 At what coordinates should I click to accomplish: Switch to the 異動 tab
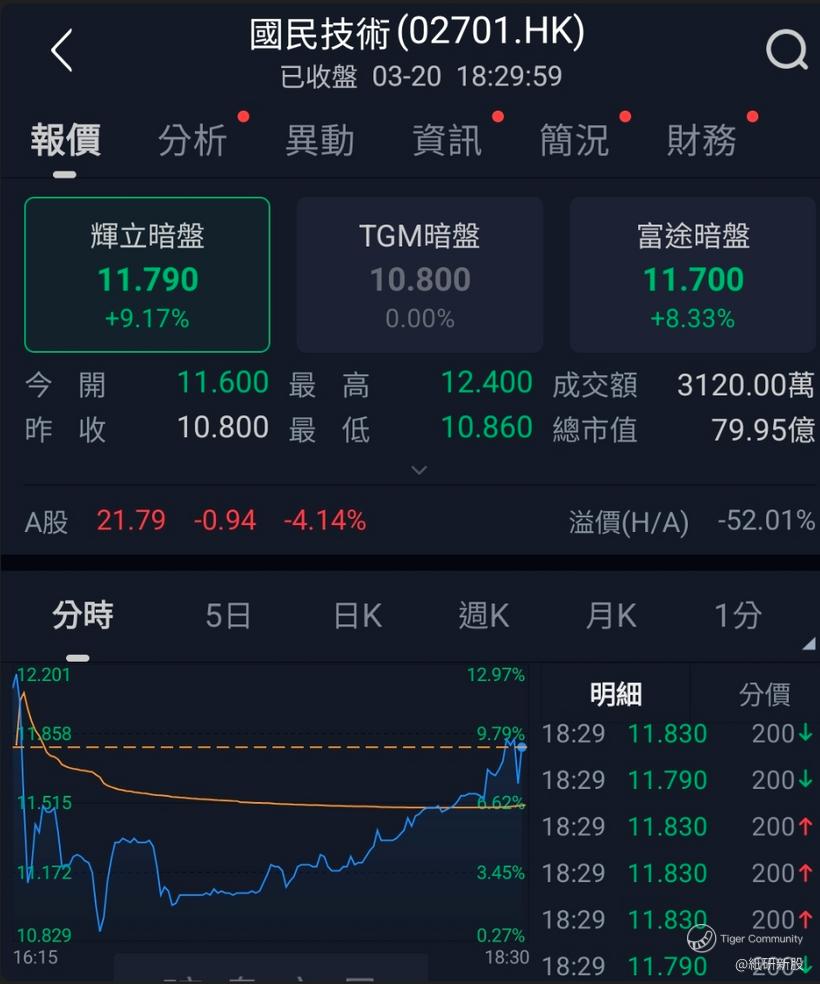319,141
